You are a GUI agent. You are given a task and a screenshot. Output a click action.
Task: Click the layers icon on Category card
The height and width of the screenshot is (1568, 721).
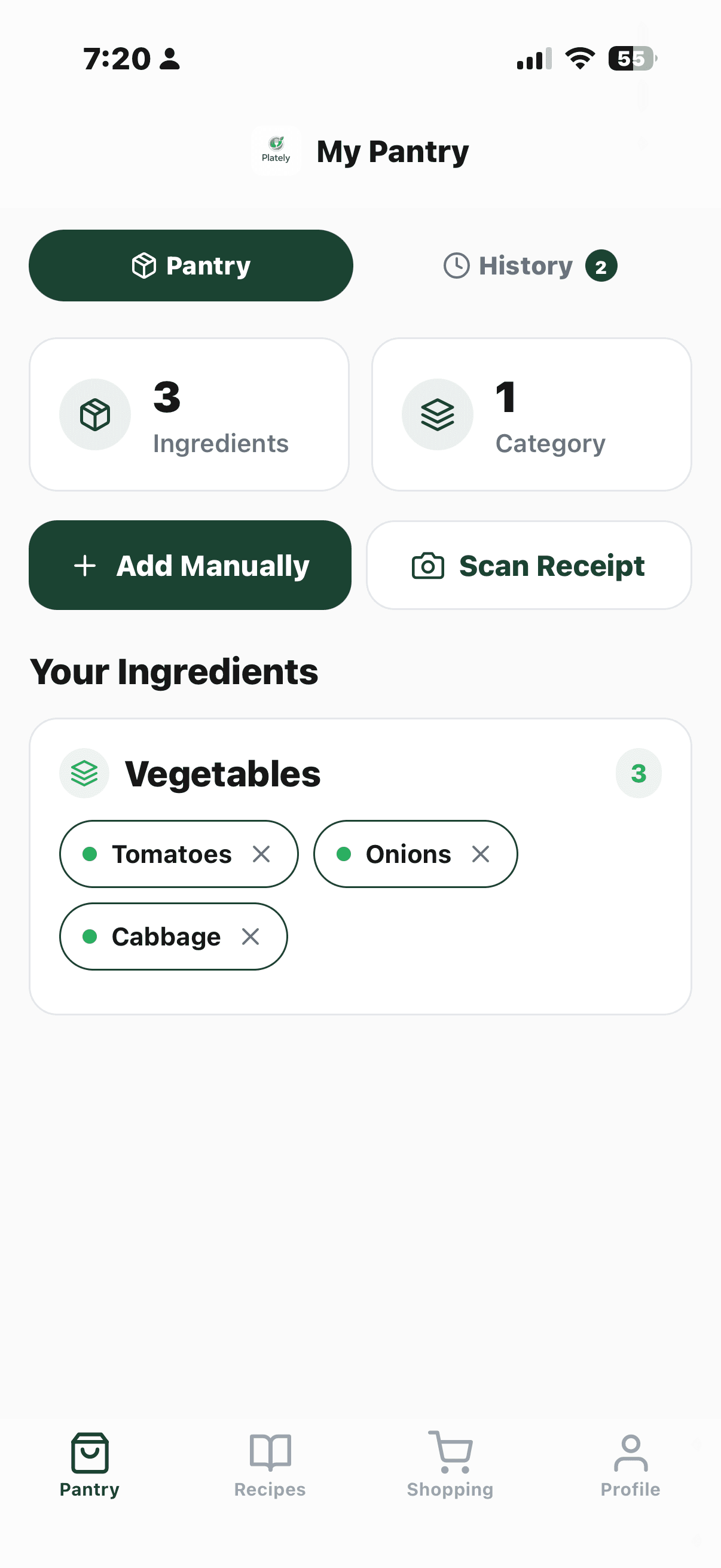pyautogui.click(x=438, y=414)
